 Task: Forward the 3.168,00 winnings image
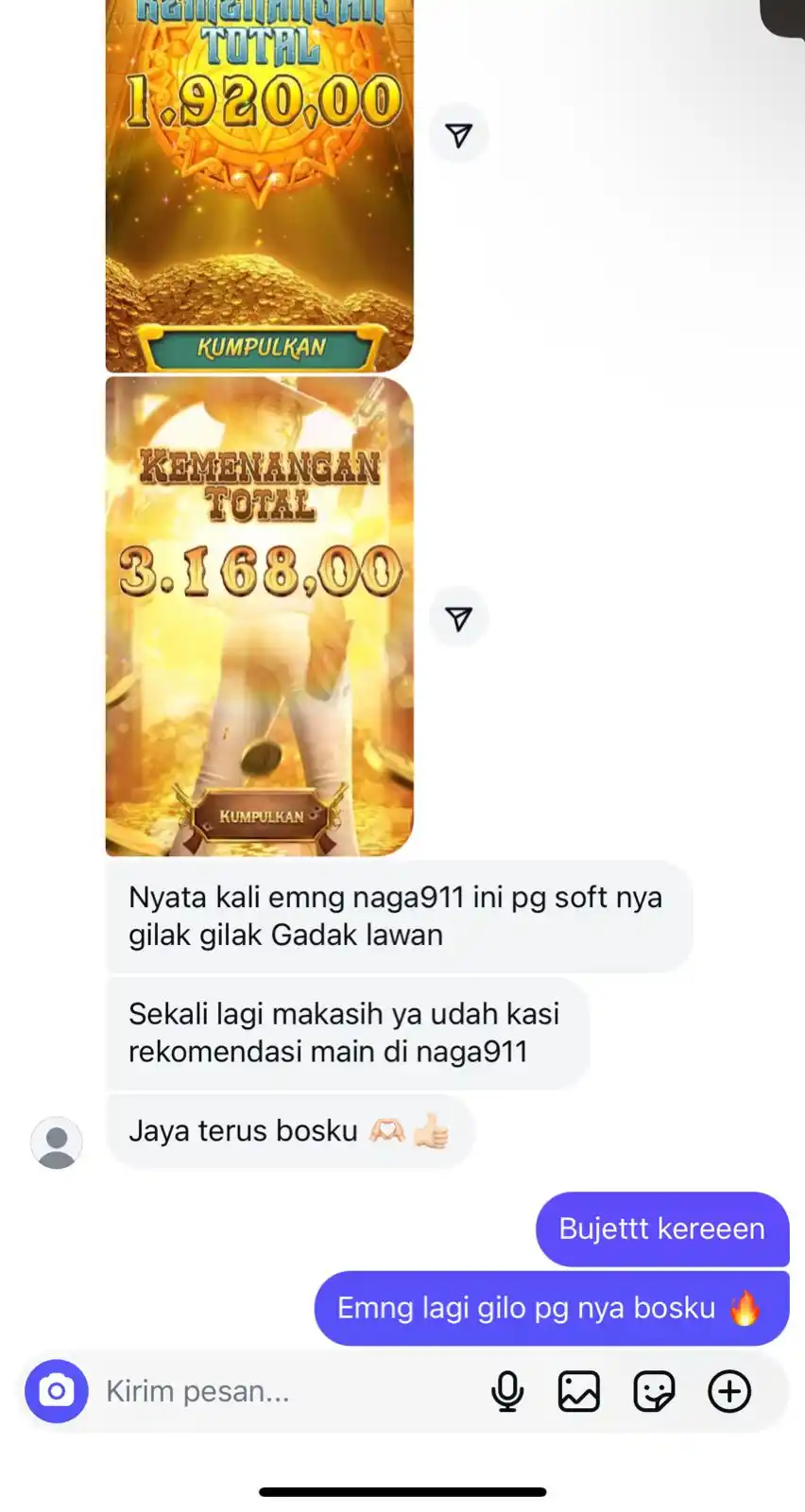tap(459, 618)
